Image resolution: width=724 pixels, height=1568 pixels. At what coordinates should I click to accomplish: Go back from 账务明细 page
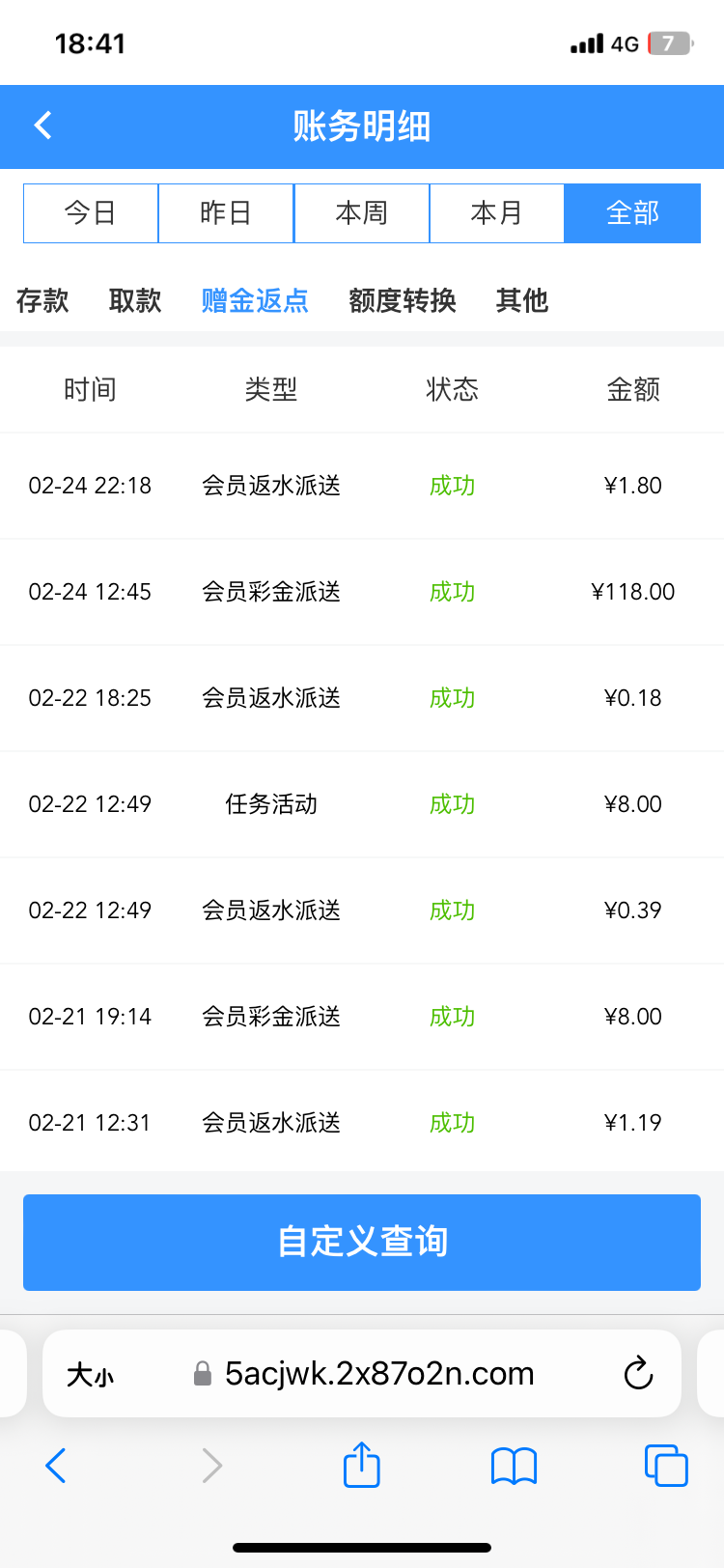[x=43, y=126]
